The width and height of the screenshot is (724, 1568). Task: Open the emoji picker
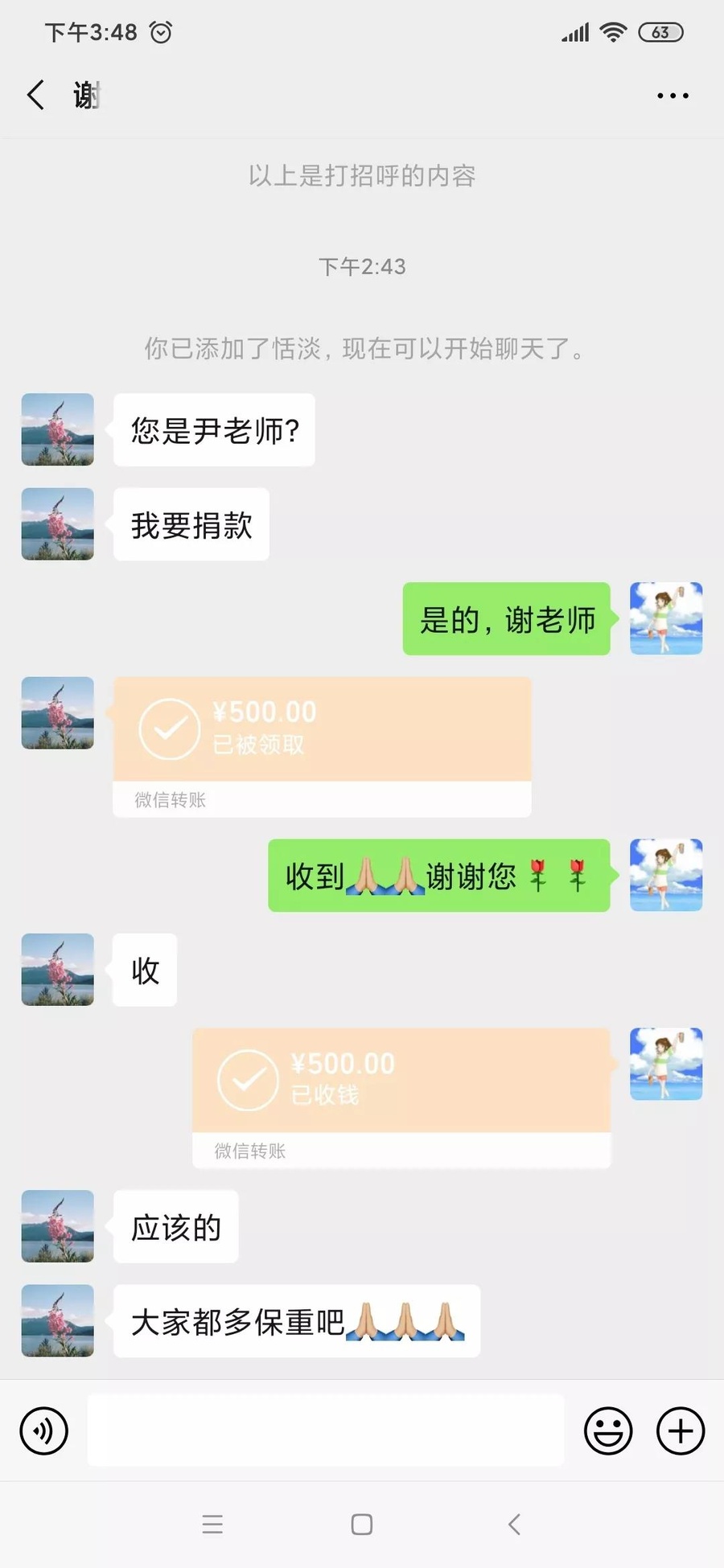[x=608, y=1430]
